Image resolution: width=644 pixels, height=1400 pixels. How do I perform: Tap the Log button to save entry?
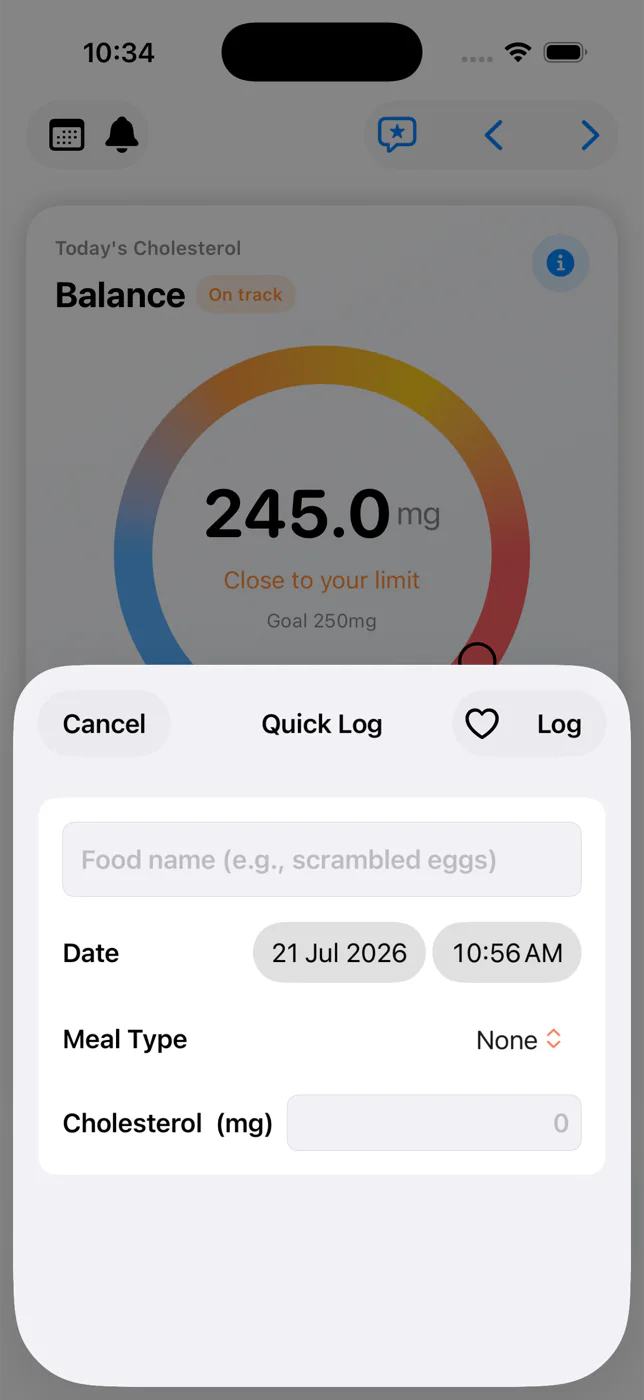(x=558, y=724)
